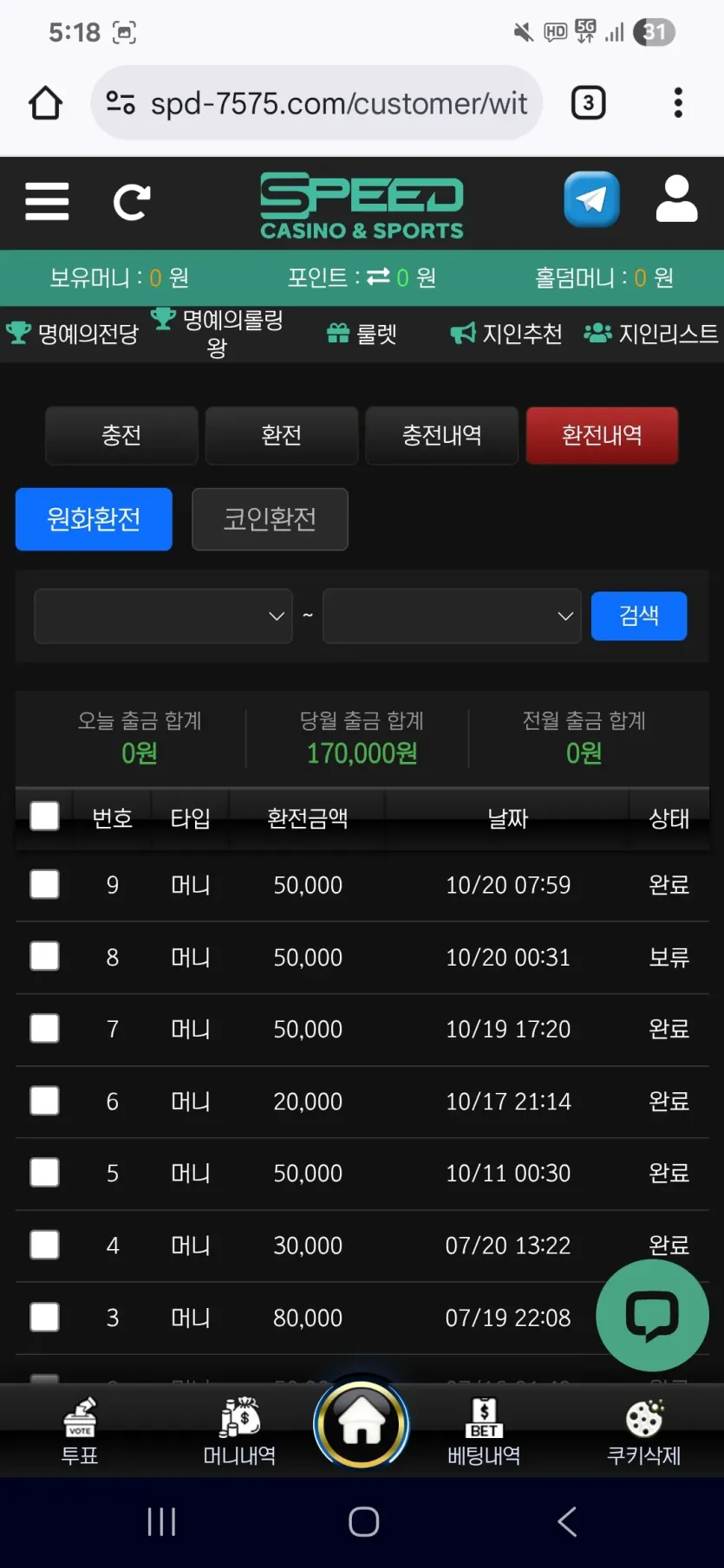Viewport: 724px width, 1568px height.
Task: Open 베팅내역 in bottom bar
Action: pos(484,1432)
